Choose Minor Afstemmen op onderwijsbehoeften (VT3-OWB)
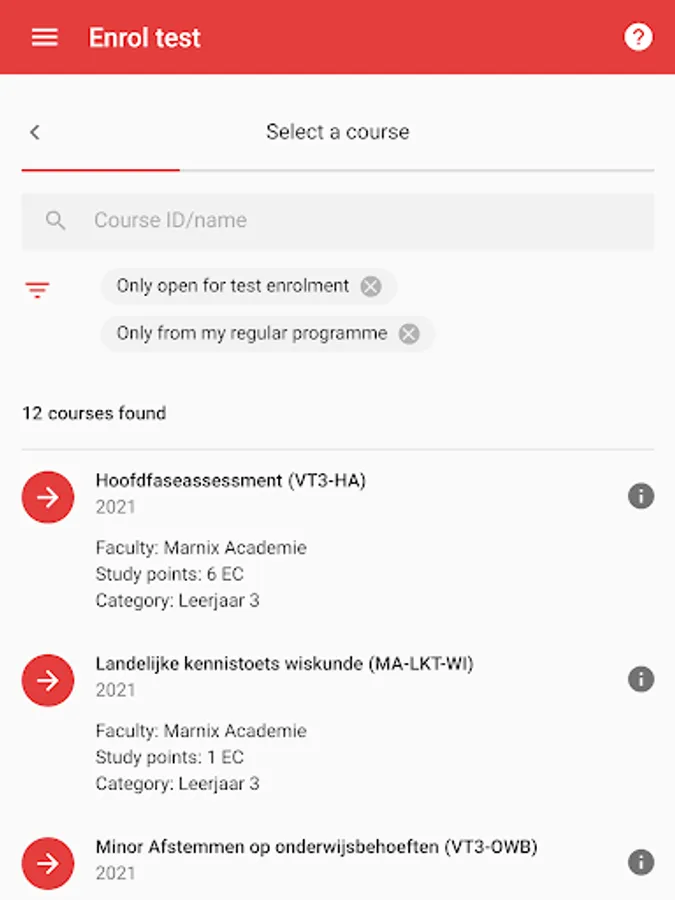 [x=48, y=863]
